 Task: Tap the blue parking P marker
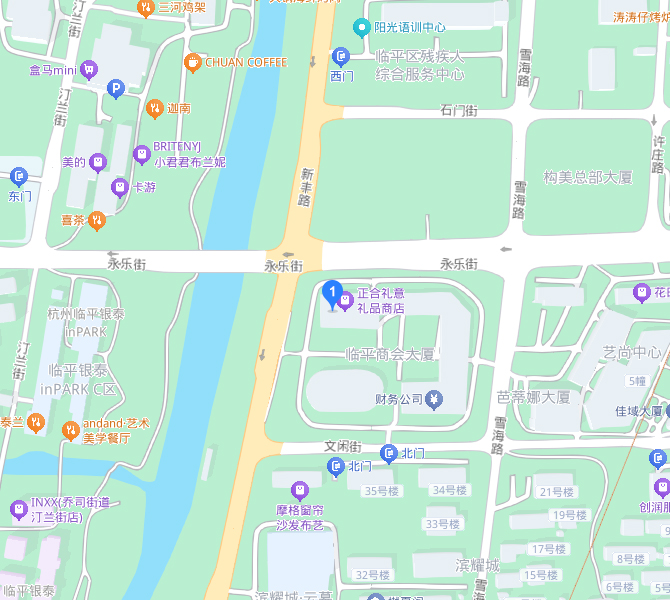point(115,89)
